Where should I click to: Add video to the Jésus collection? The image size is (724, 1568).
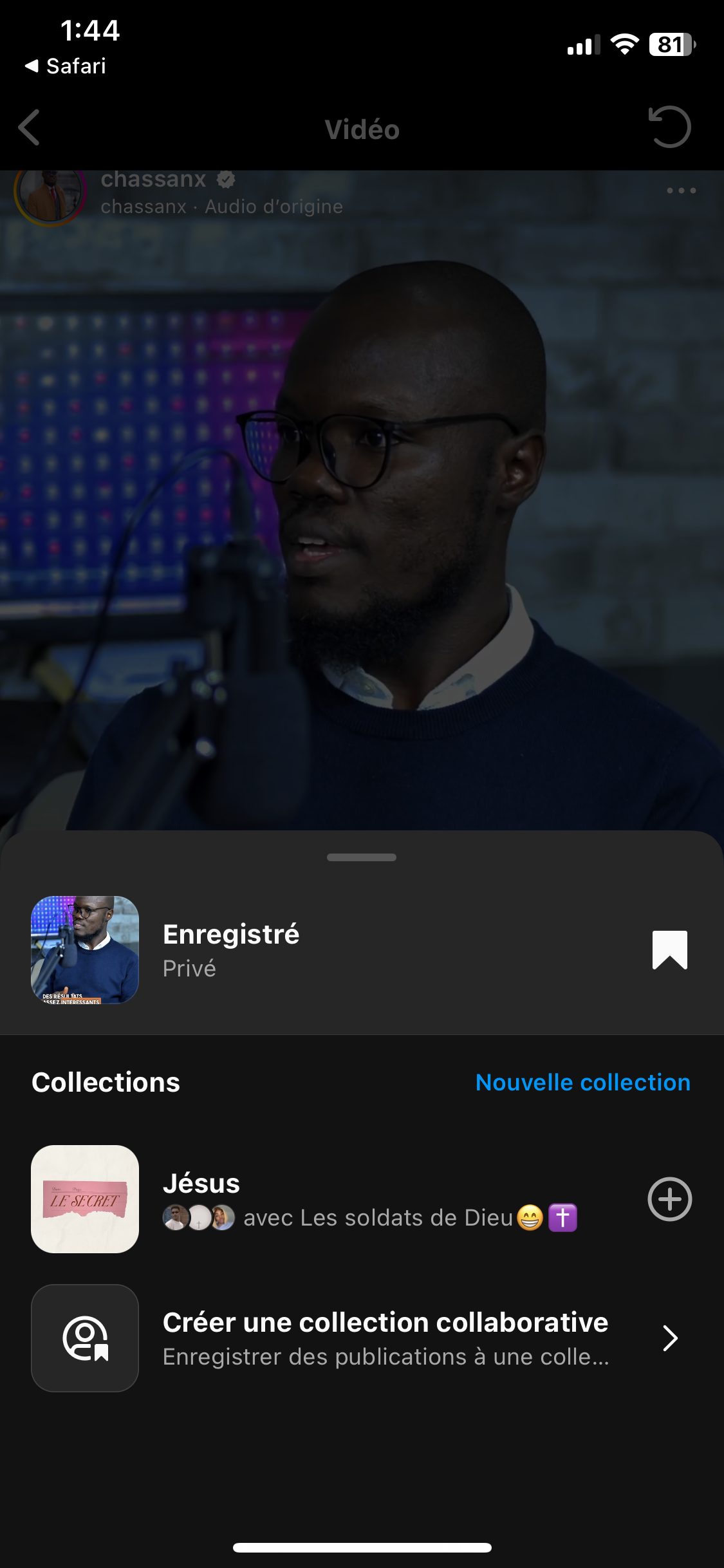669,1199
